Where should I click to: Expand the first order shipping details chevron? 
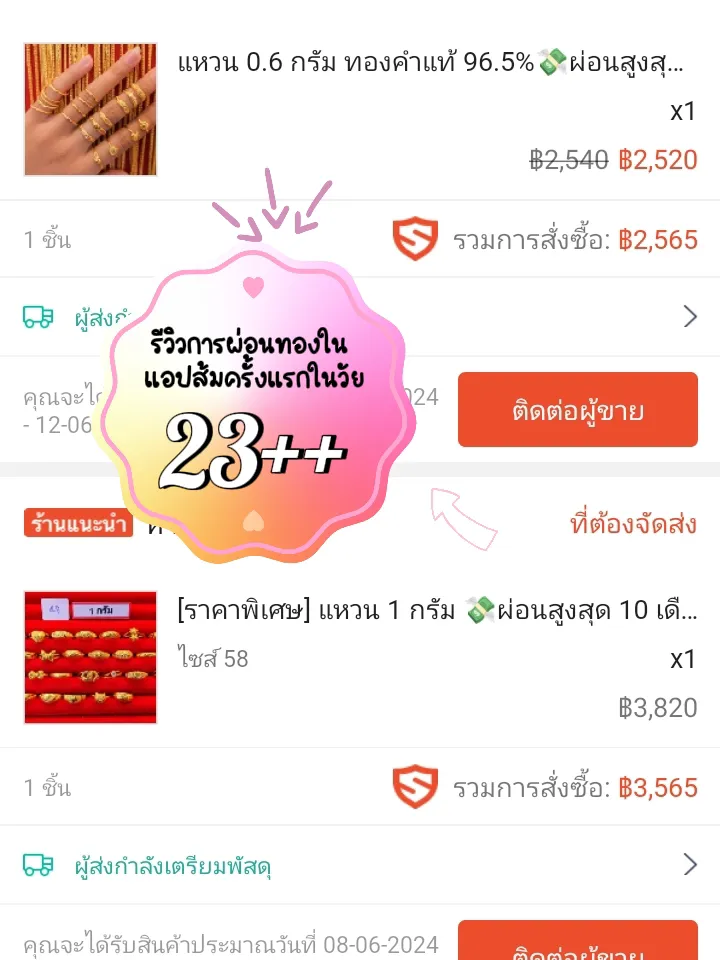pyautogui.click(x=690, y=316)
